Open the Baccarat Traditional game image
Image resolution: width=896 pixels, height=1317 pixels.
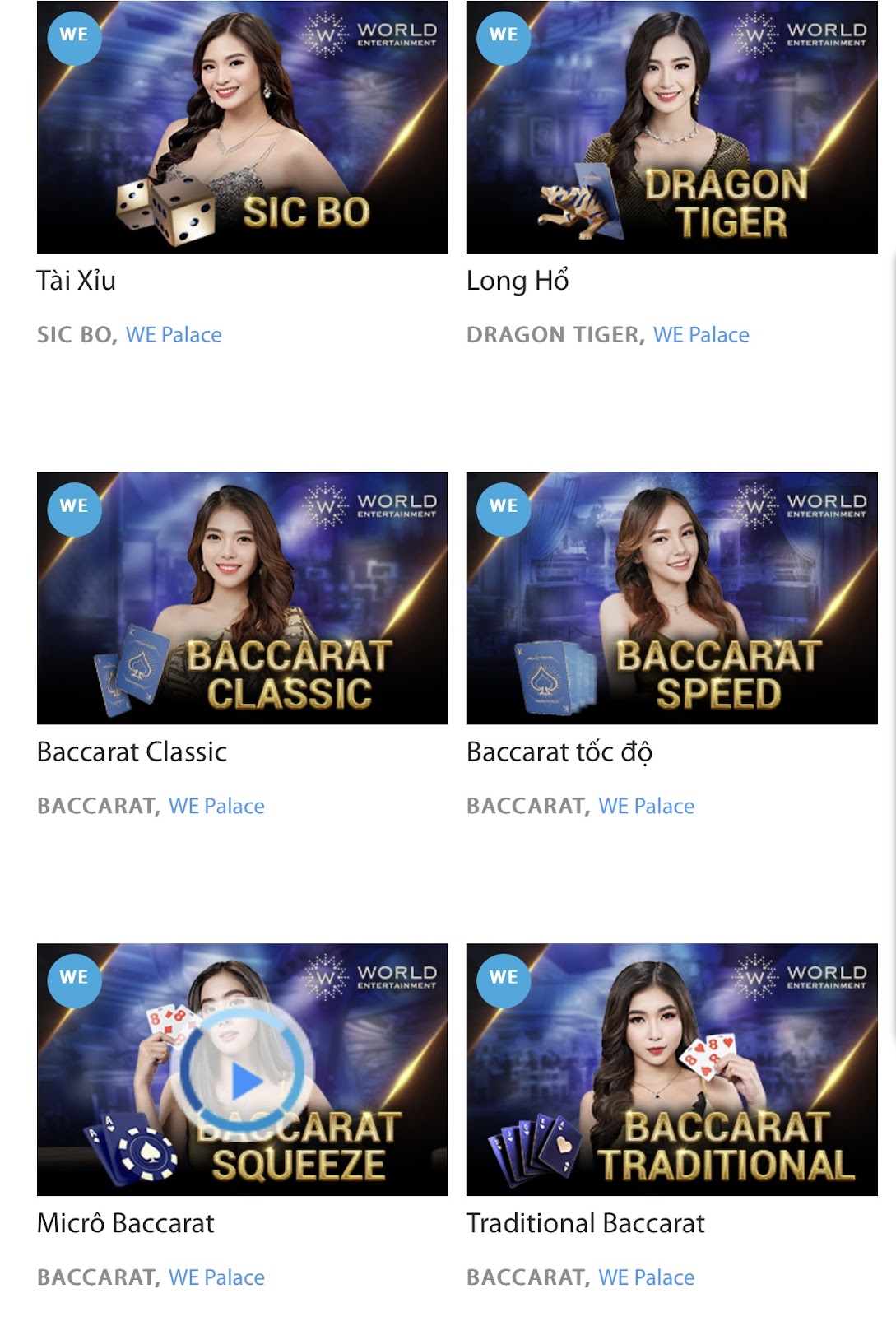(x=671, y=1070)
